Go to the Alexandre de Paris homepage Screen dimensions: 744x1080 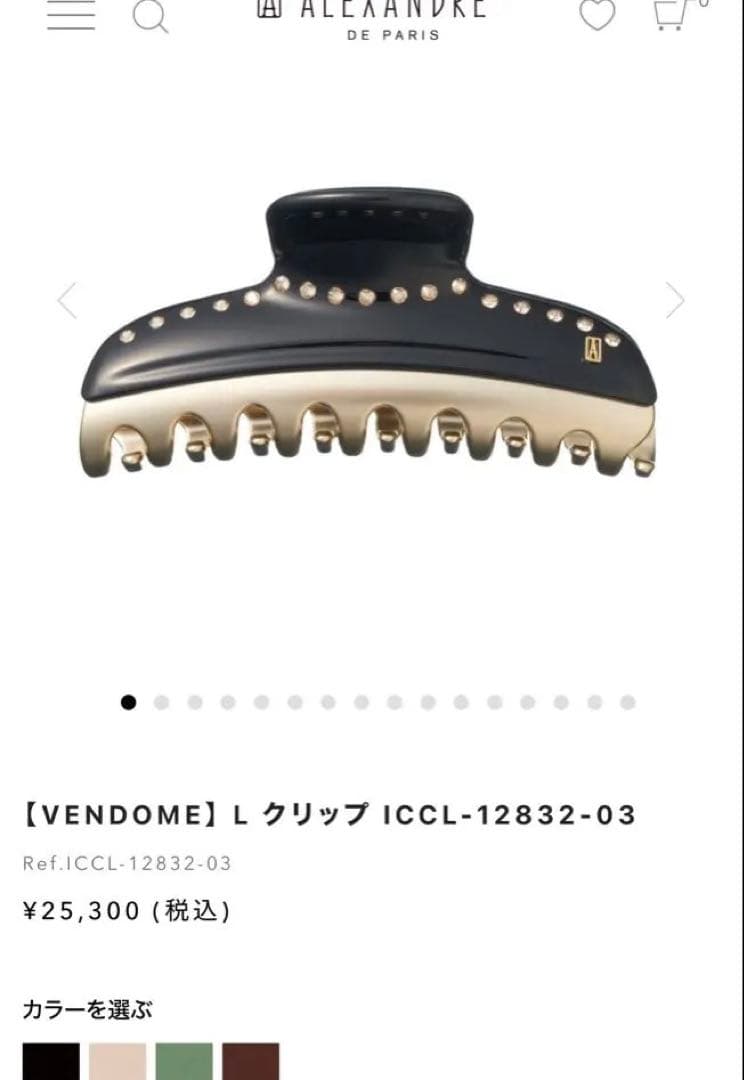pyautogui.click(x=370, y=16)
